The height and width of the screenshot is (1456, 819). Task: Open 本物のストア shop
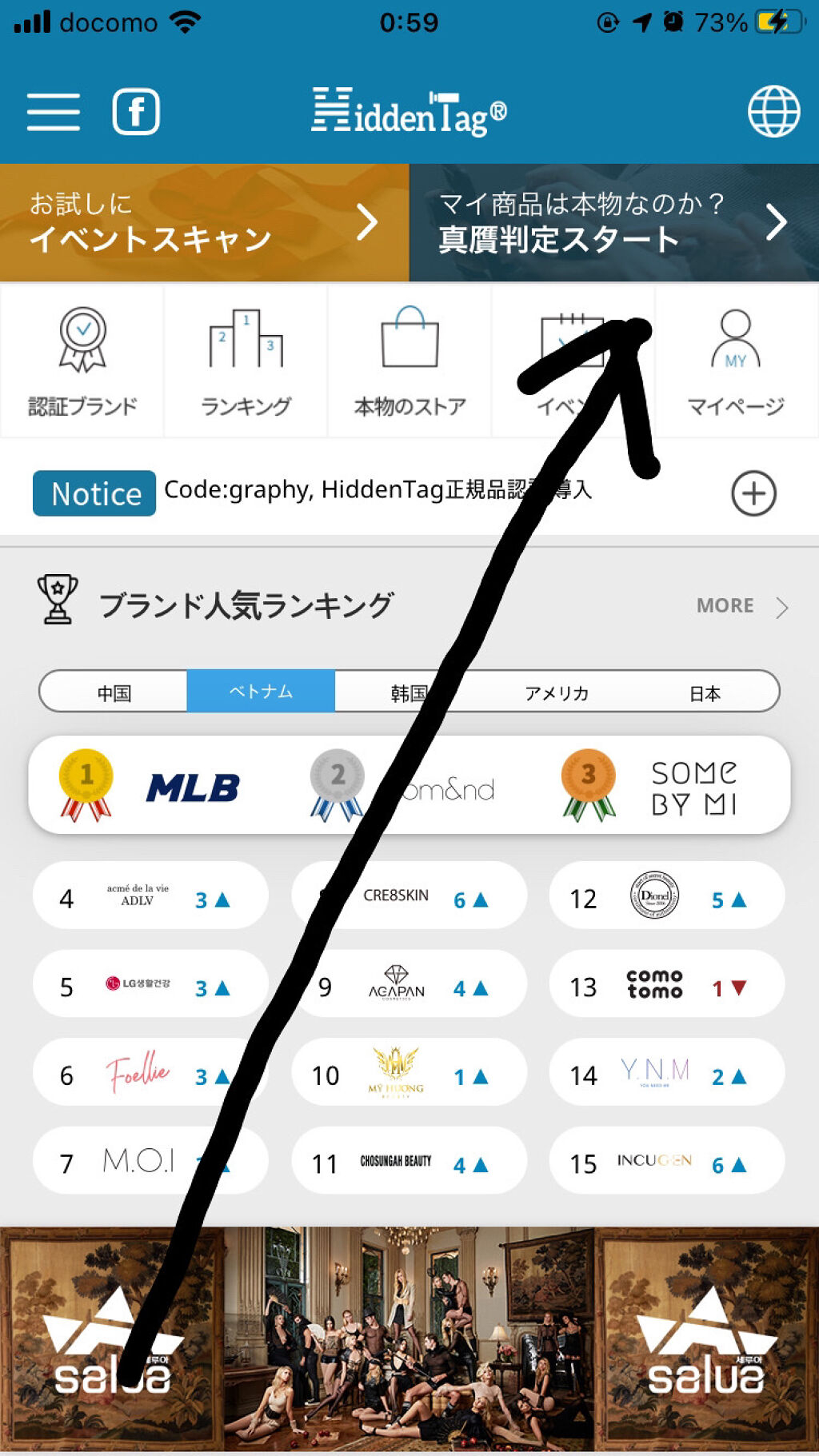point(409,361)
